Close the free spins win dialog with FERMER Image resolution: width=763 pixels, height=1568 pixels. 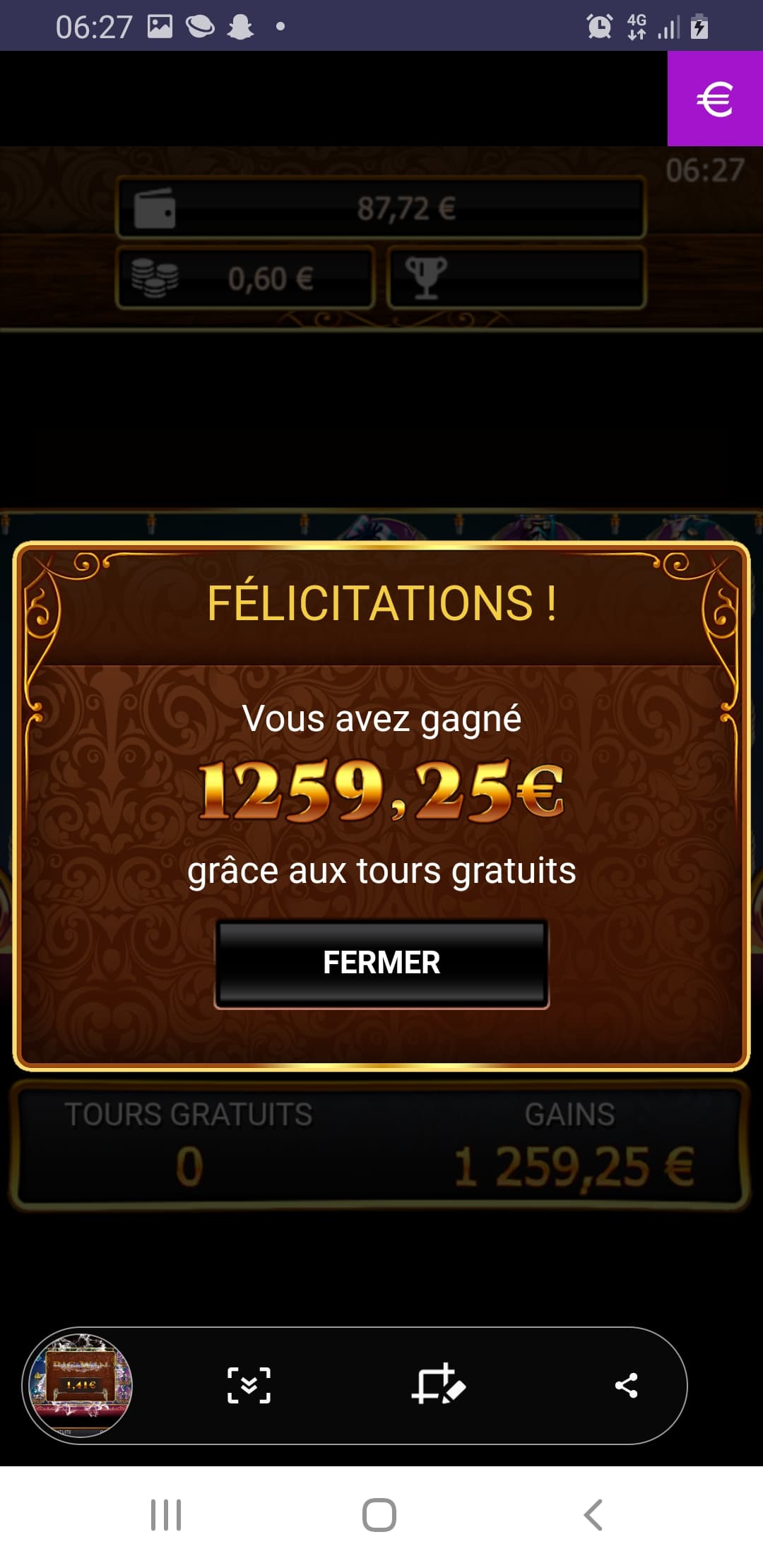[x=381, y=963]
